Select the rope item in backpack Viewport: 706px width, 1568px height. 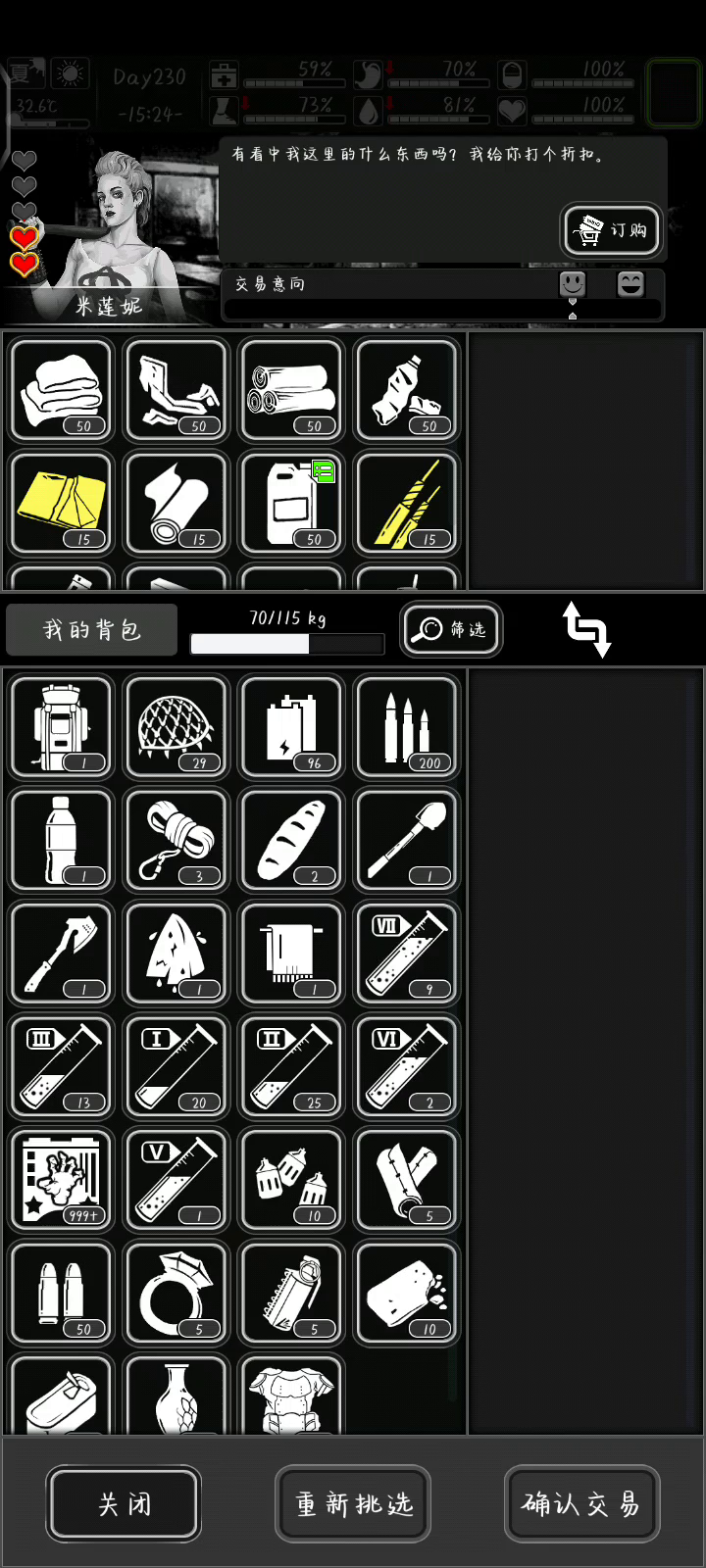[x=176, y=840]
